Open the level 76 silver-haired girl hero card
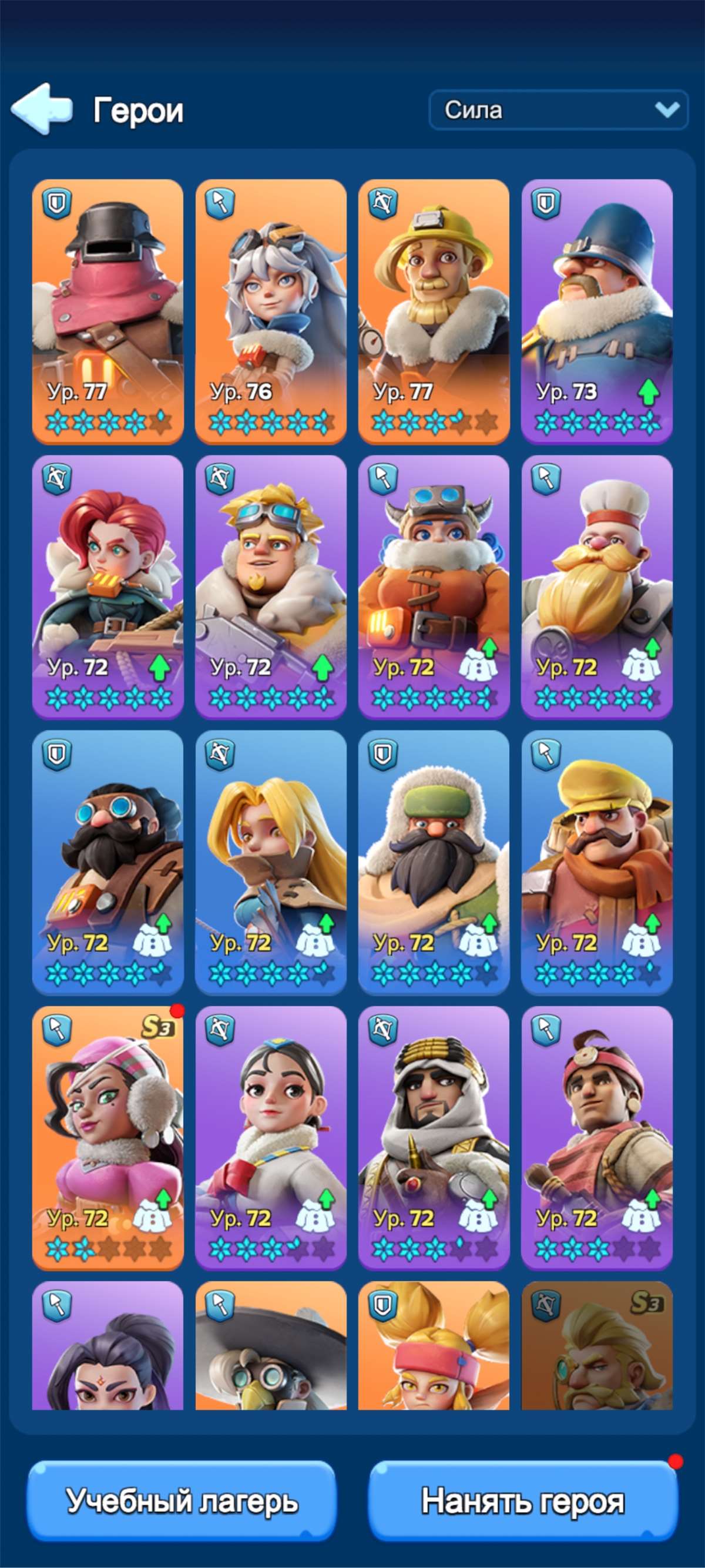 click(x=271, y=311)
